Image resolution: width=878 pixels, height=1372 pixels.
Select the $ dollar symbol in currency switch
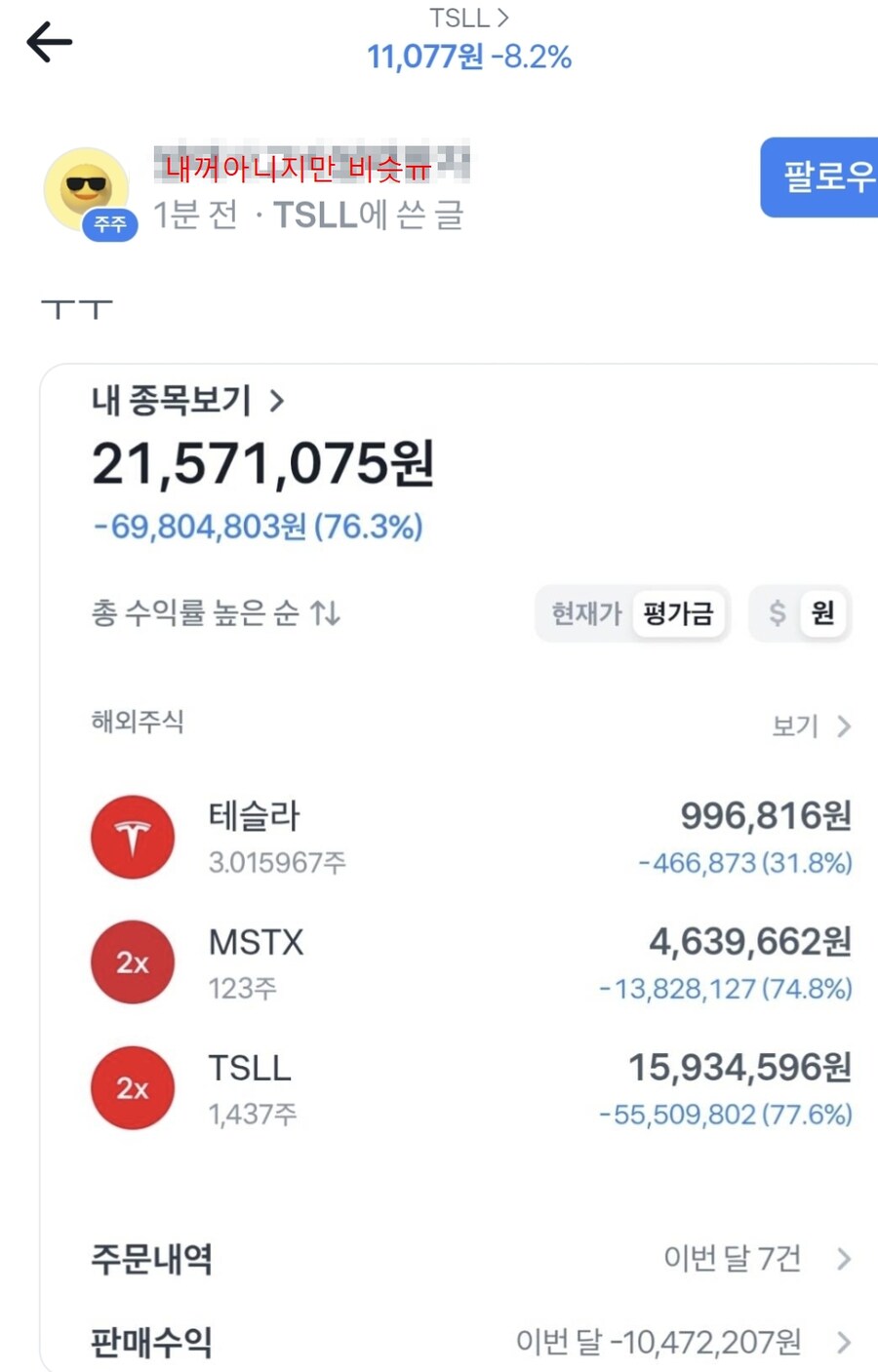click(x=776, y=613)
